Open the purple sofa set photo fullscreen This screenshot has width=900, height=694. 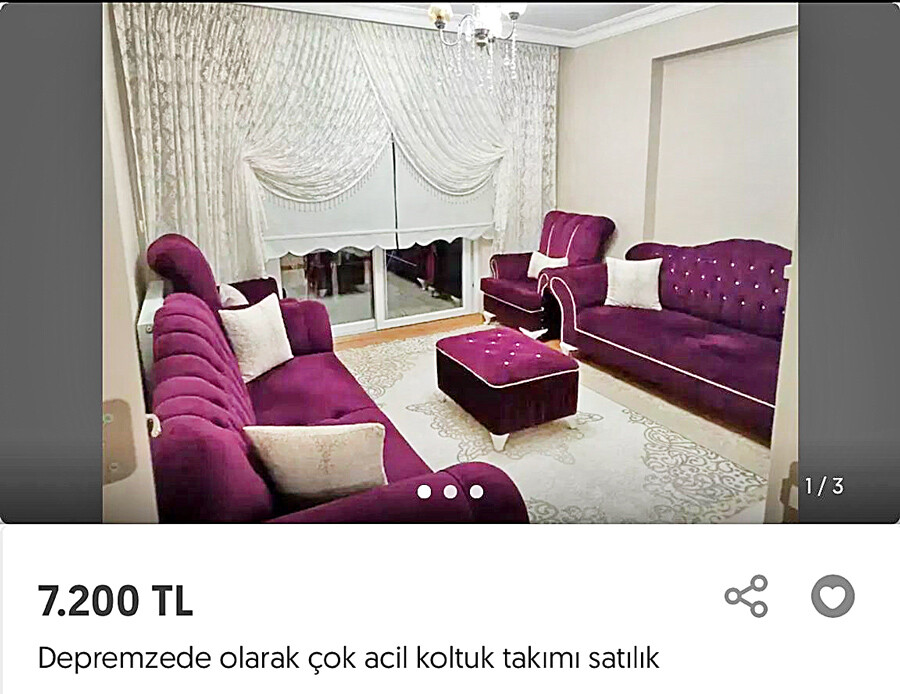click(x=450, y=260)
